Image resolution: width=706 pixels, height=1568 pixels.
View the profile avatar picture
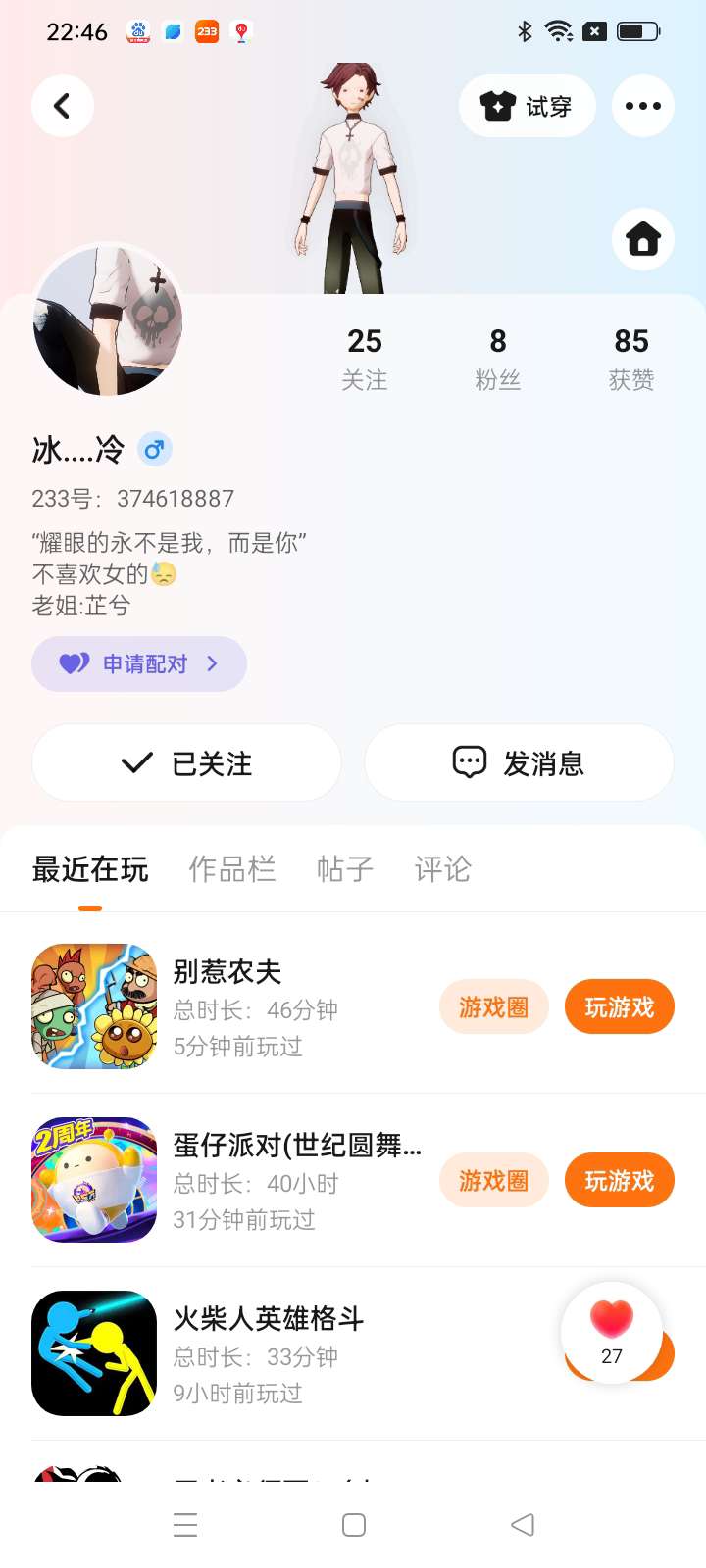point(108,320)
